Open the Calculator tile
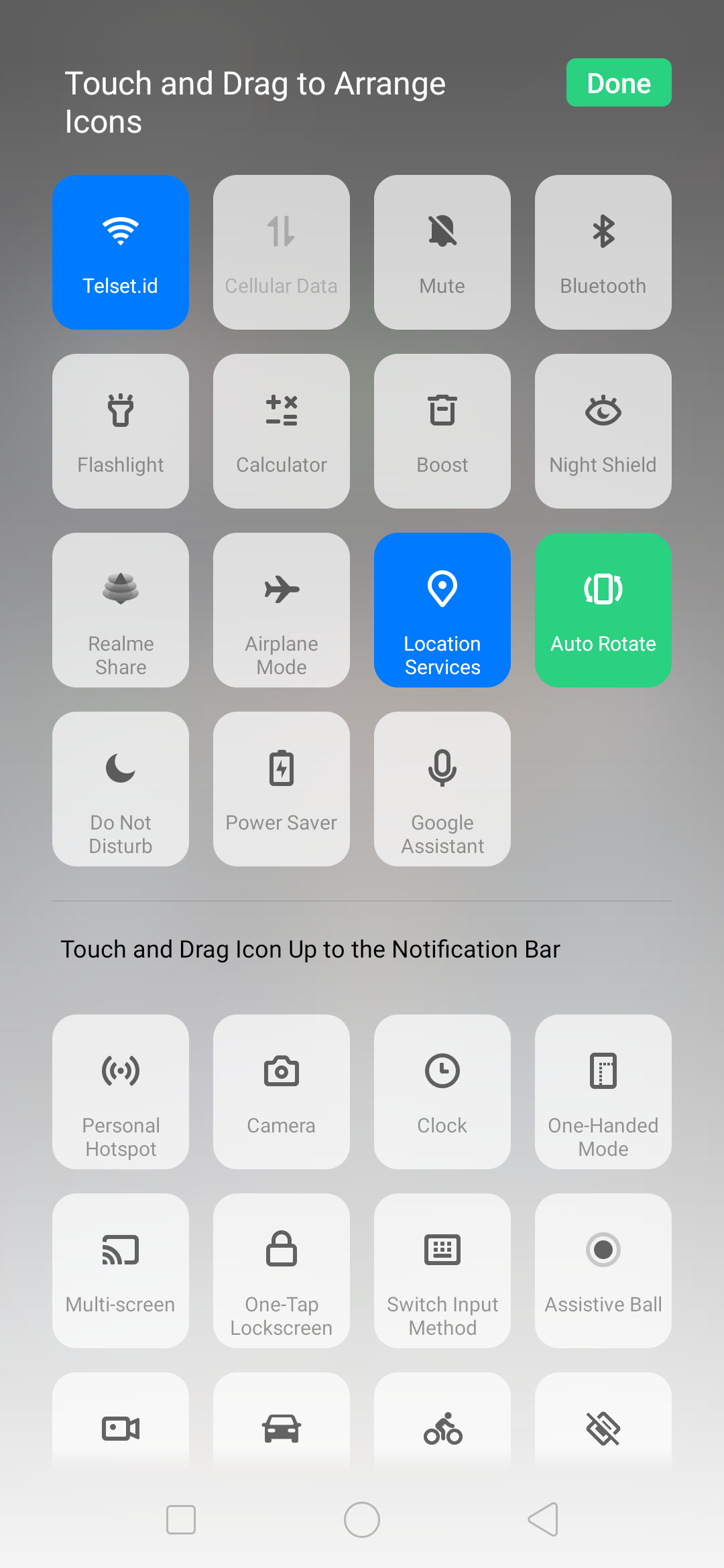Image resolution: width=724 pixels, height=1568 pixels. (282, 431)
